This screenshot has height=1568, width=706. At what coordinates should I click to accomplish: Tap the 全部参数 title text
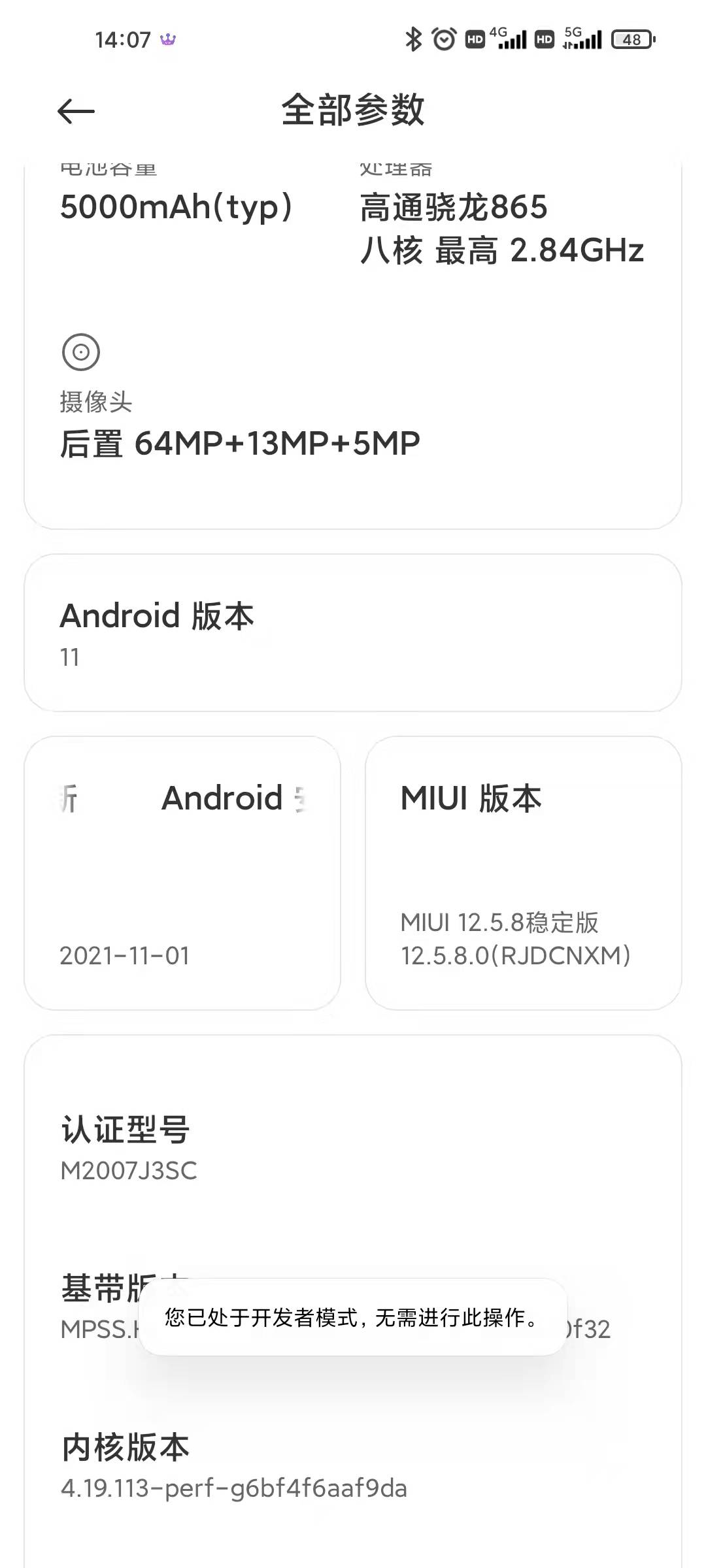click(352, 111)
